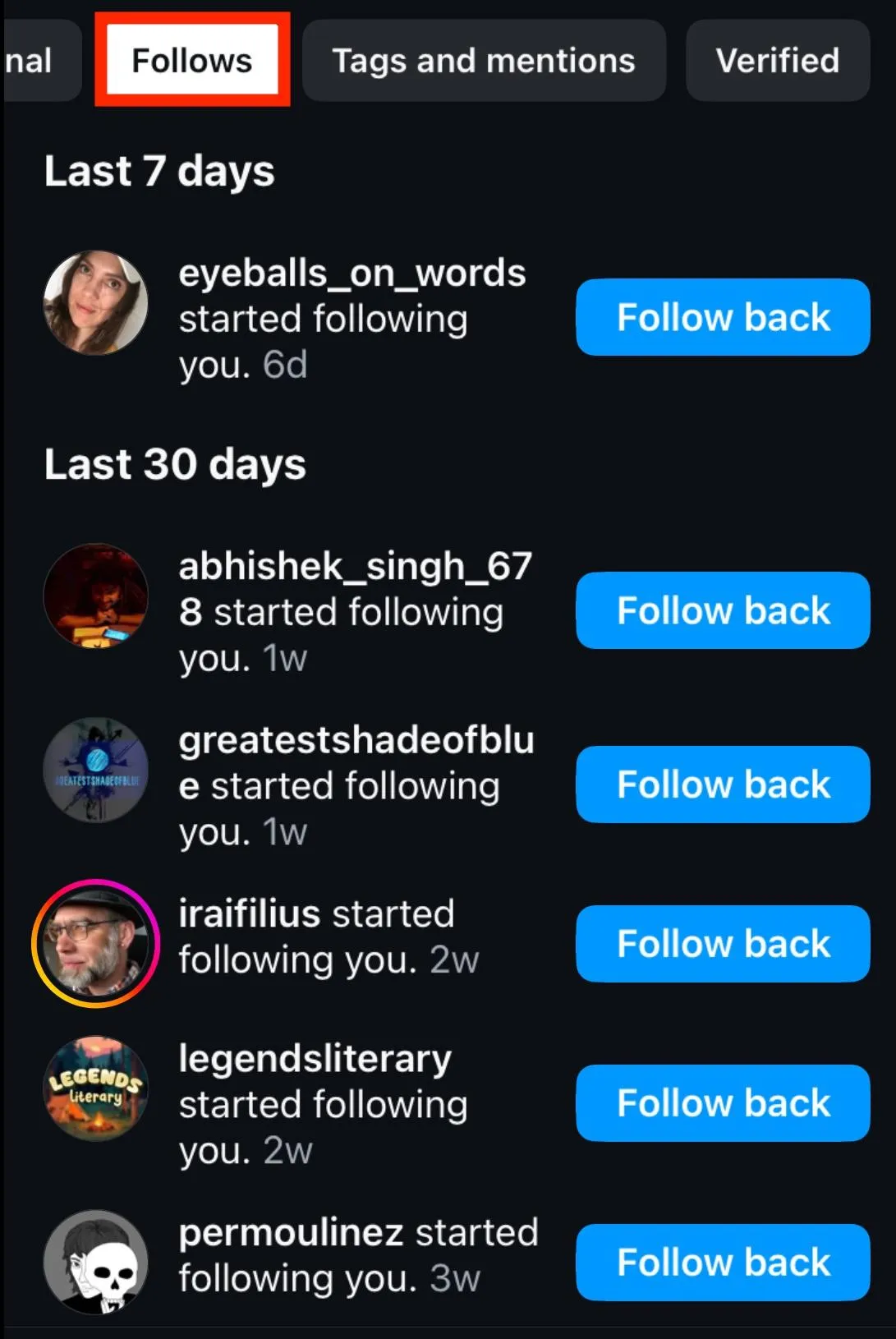
Task: Switch to Tags and mentions filter
Action: click(483, 60)
